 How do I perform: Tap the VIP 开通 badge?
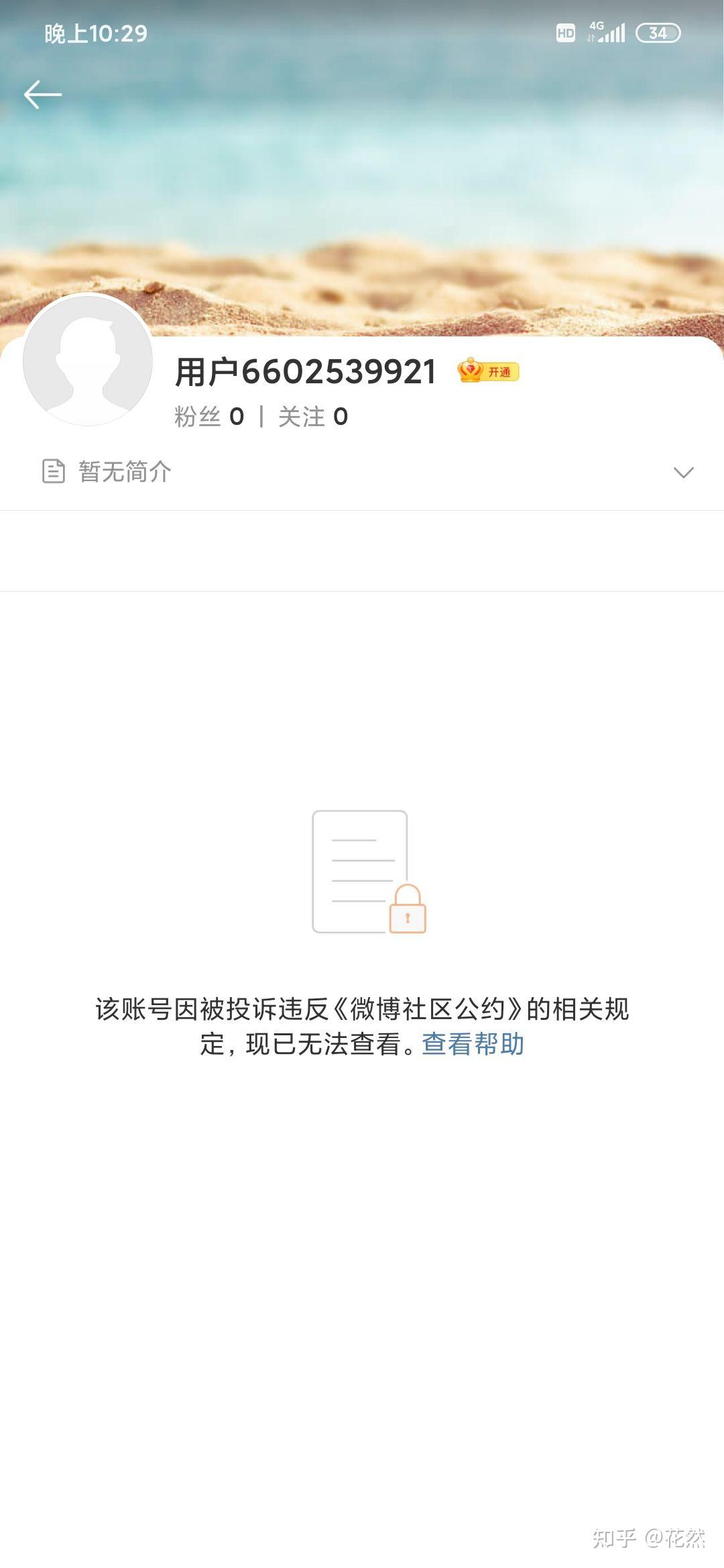pyautogui.click(x=488, y=371)
